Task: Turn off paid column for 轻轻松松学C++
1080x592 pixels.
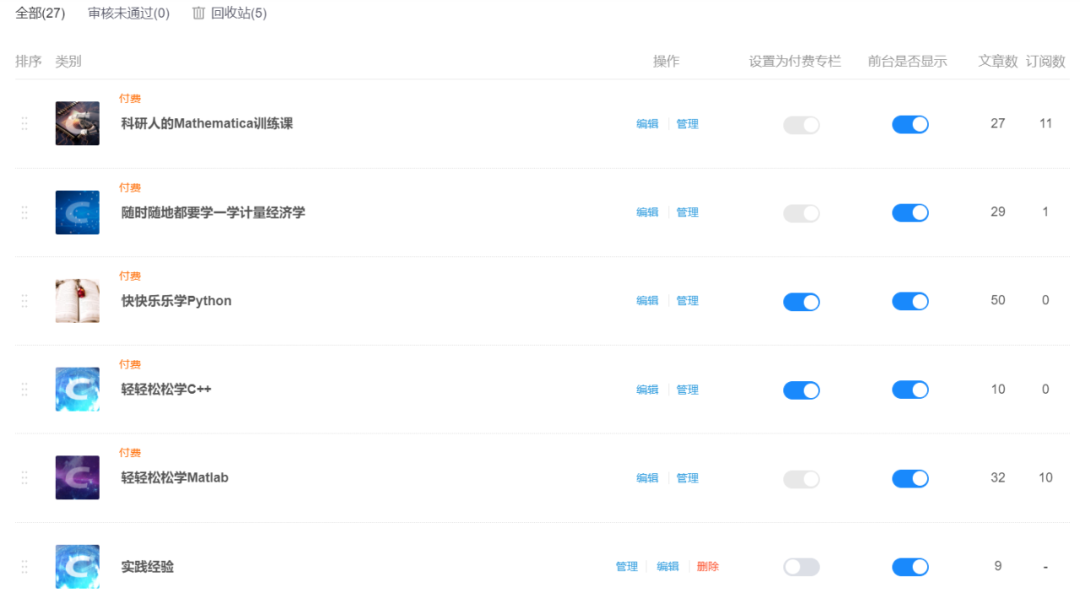Action: tap(801, 390)
